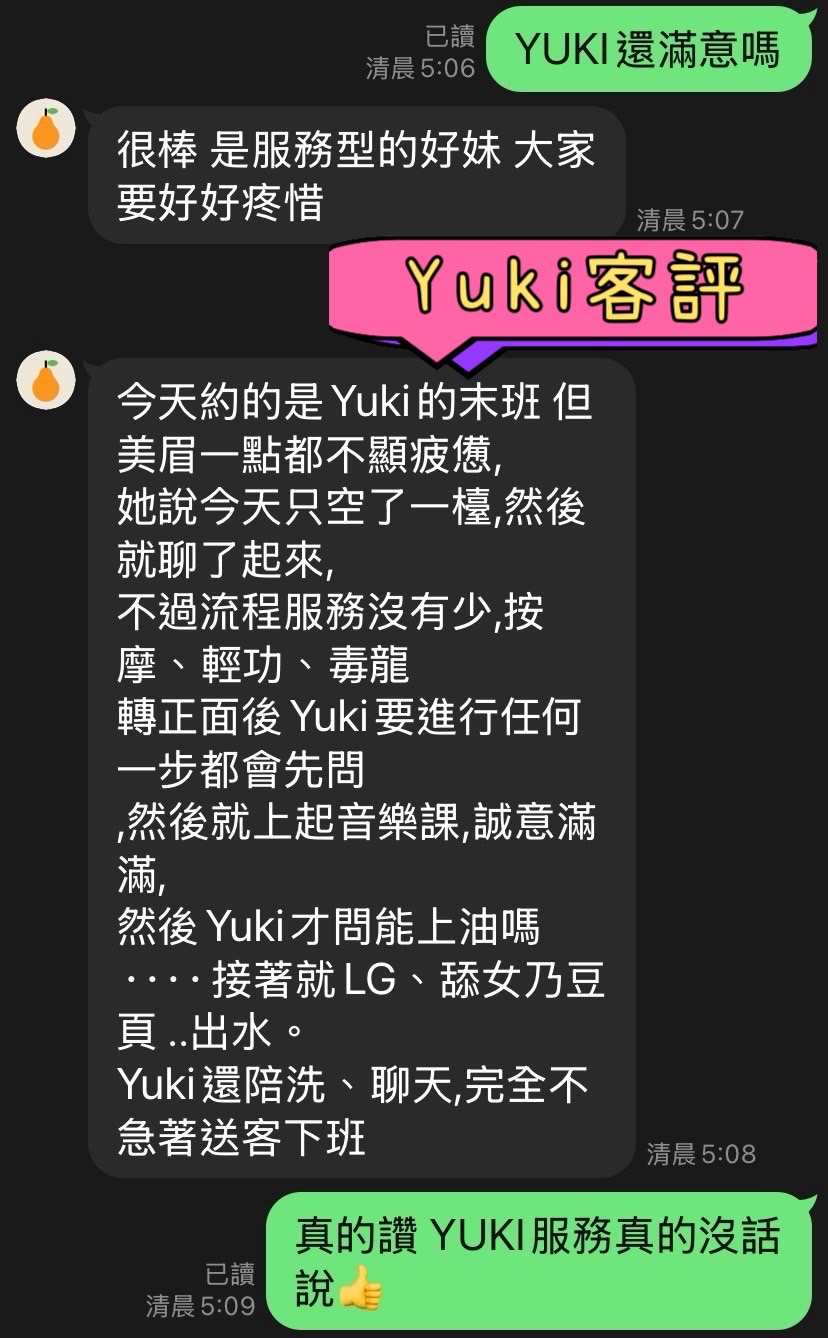Image resolution: width=828 pixels, height=1338 pixels.
Task: Open the green bubble saying YUKI還滿意嗎
Action: coord(650,46)
